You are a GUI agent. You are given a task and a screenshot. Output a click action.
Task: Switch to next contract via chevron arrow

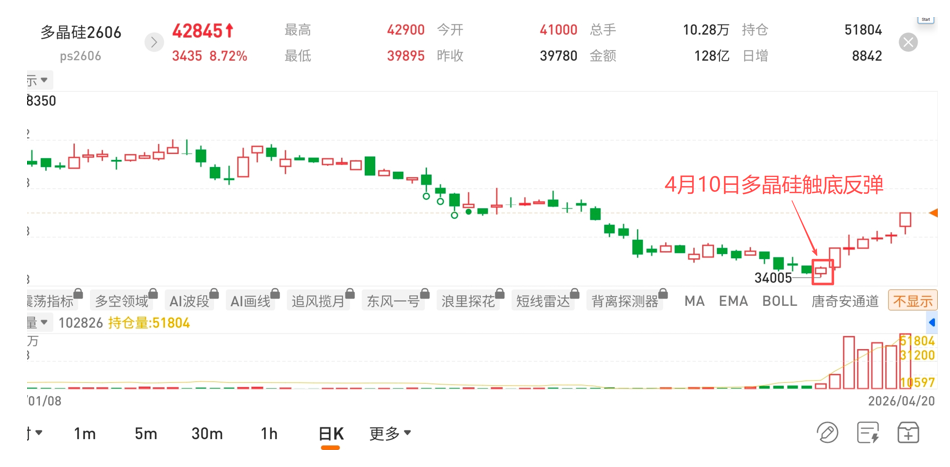point(154,42)
